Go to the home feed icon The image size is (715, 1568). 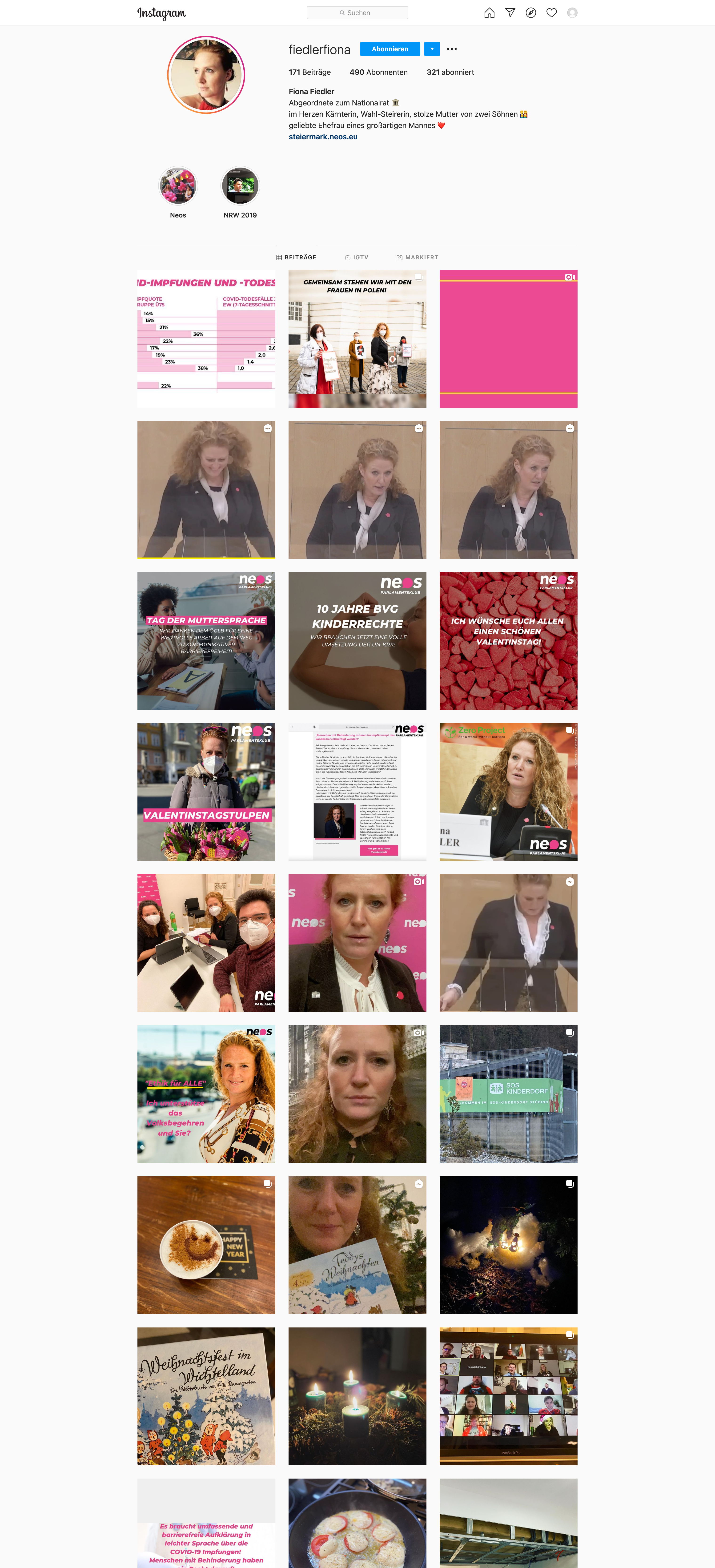[489, 13]
